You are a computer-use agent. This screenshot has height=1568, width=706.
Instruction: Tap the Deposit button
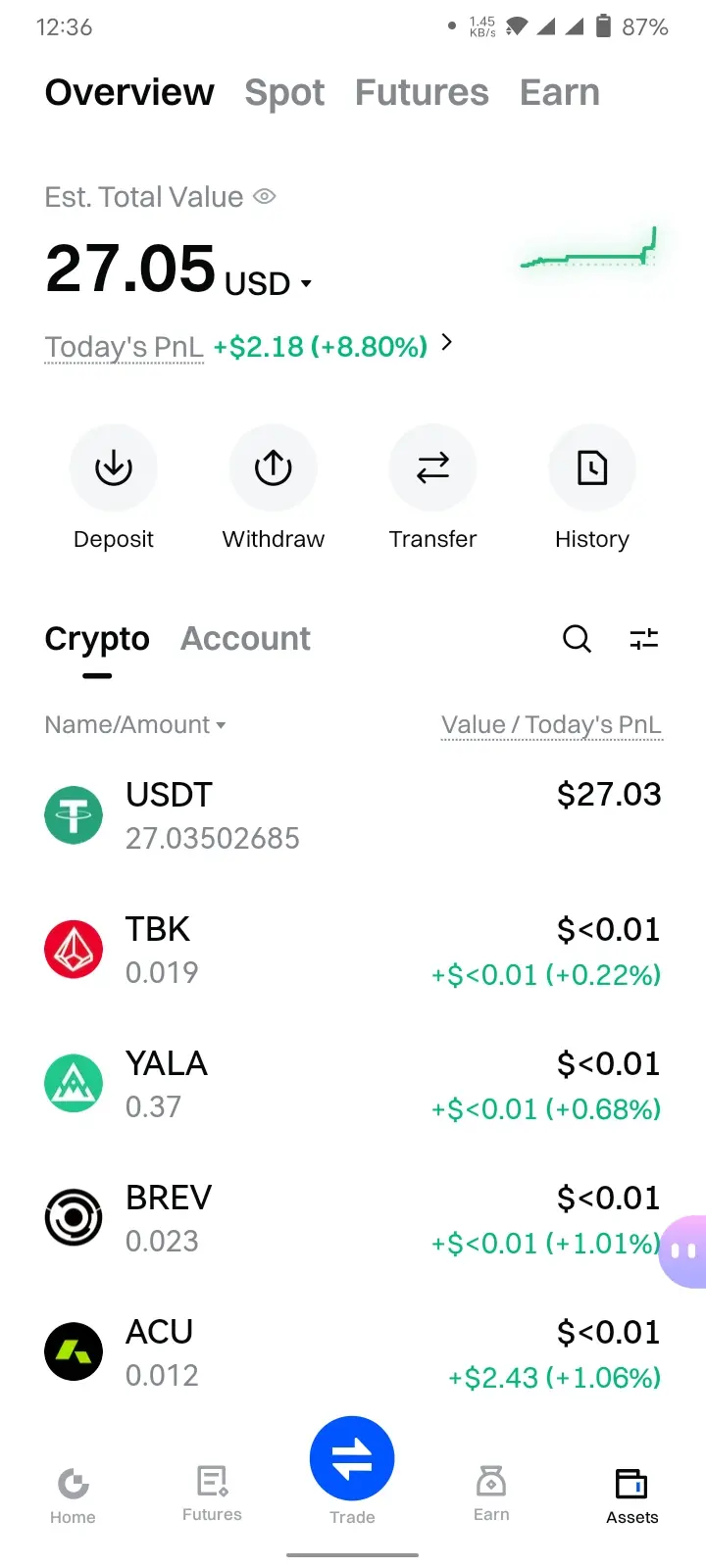[114, 467]
